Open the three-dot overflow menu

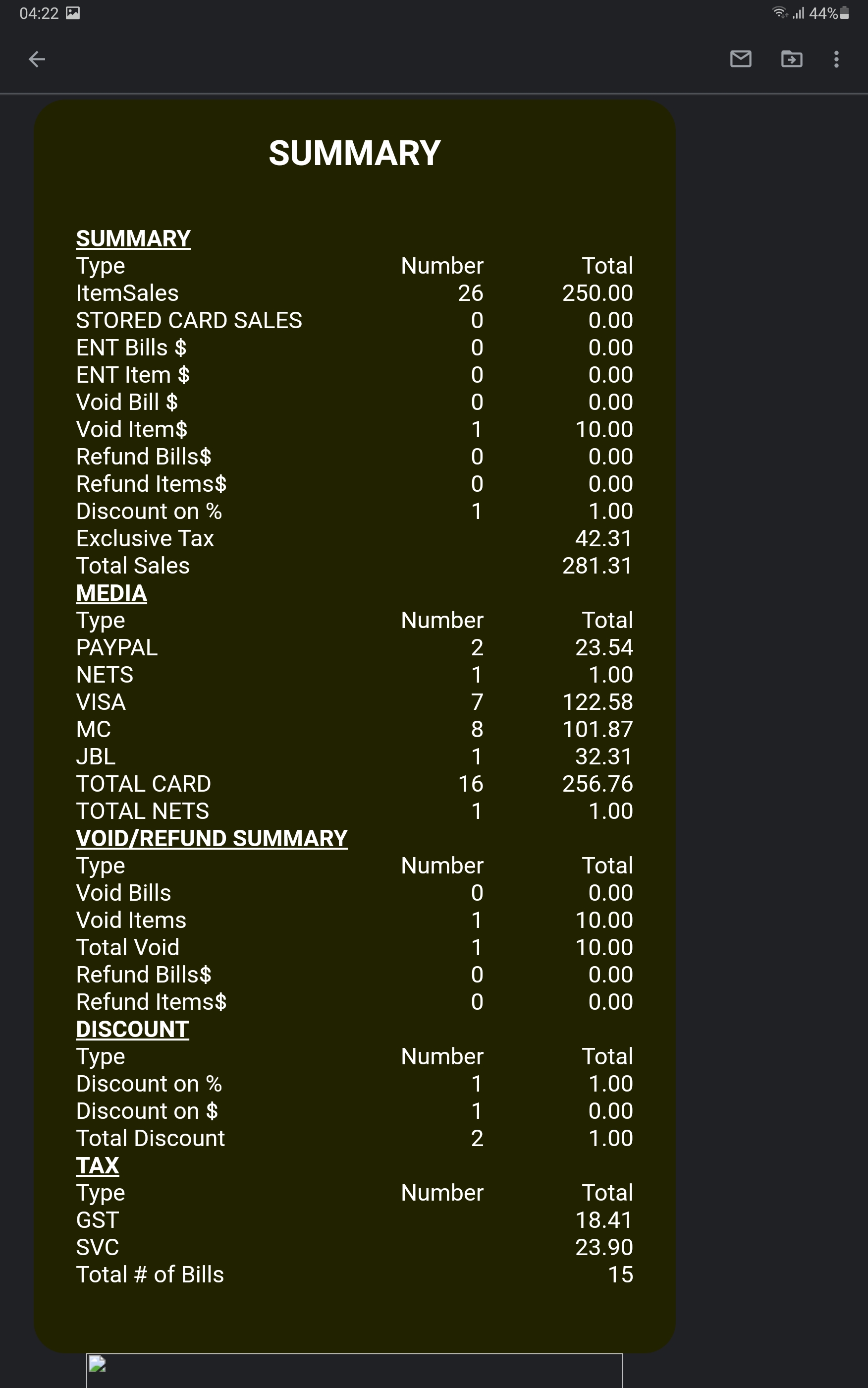click(x=836, y=59)
